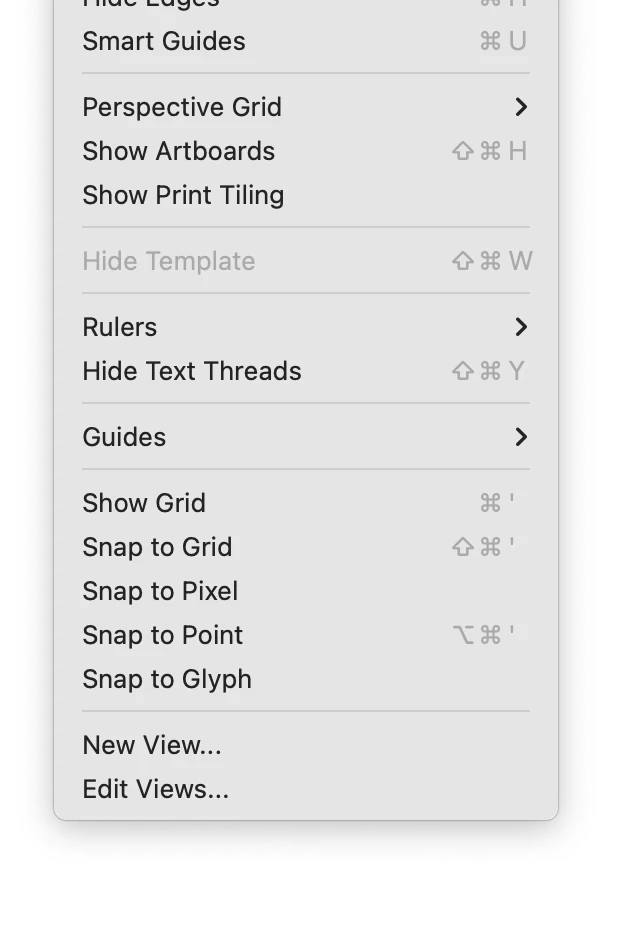Select Show Artboards
Screen dimensions: 626x928
coord(178,151)
